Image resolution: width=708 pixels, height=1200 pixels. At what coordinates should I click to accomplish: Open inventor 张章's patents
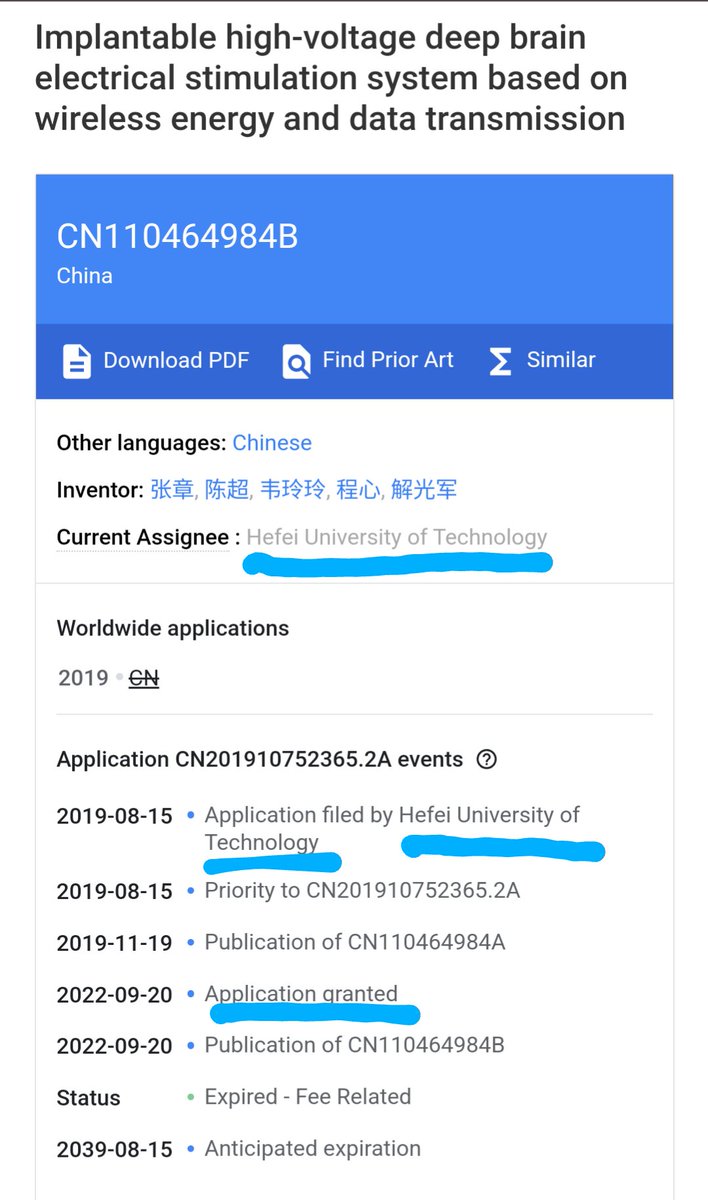pos(172,490)
